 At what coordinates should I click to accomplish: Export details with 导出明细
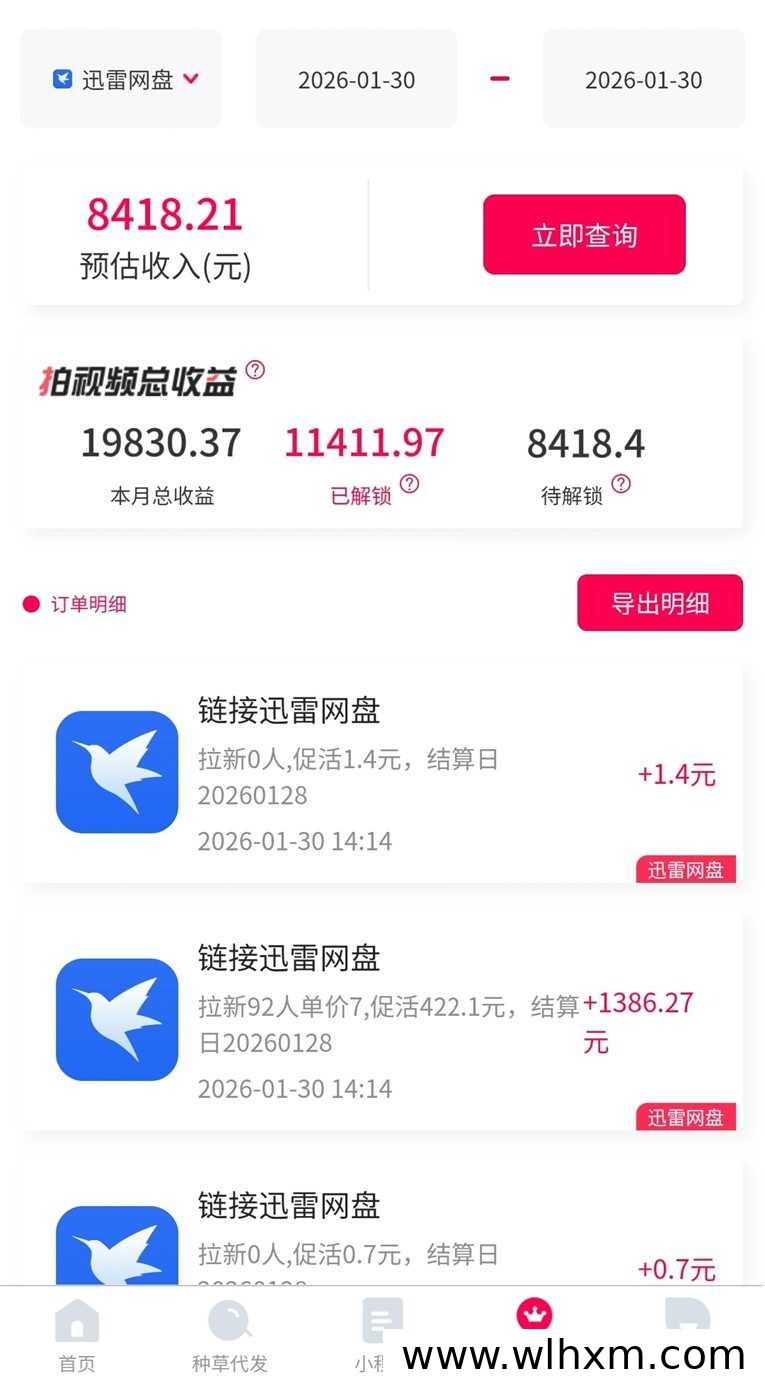(x=660, y=603)
